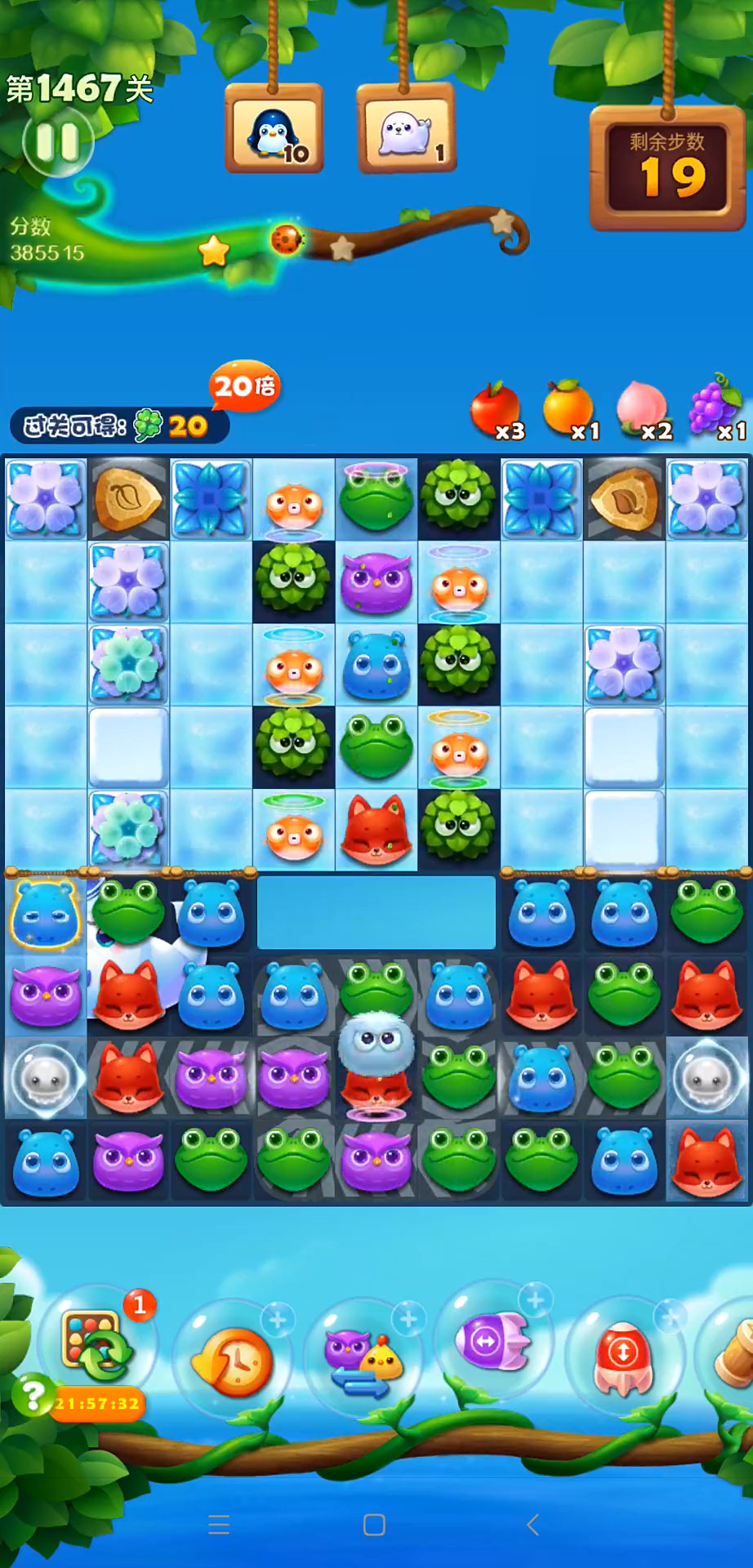Image resolution: width=753 pixels, height=1568 pixels.
Task: Tap the highlighted blue hippo tile
Action: [46, 914]
